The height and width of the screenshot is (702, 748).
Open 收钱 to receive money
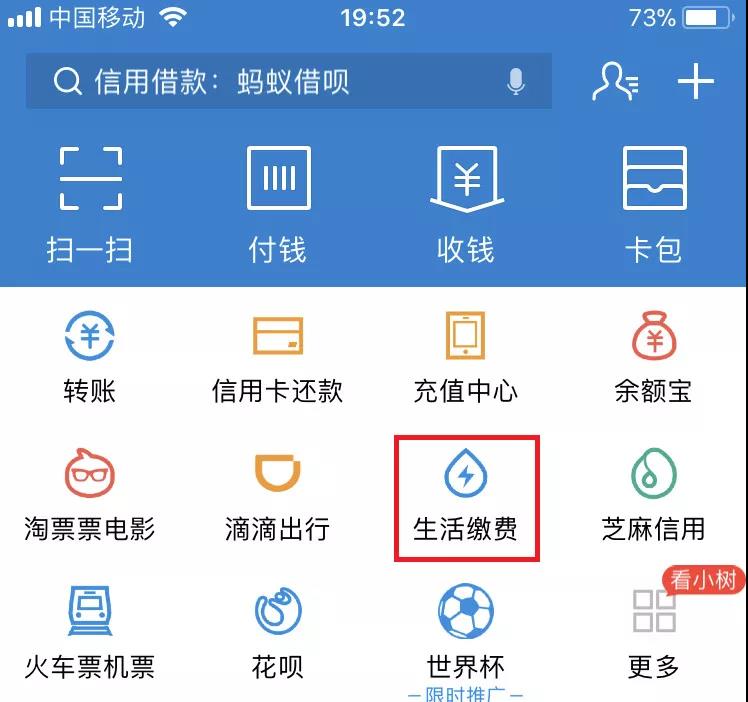(466, 203)
